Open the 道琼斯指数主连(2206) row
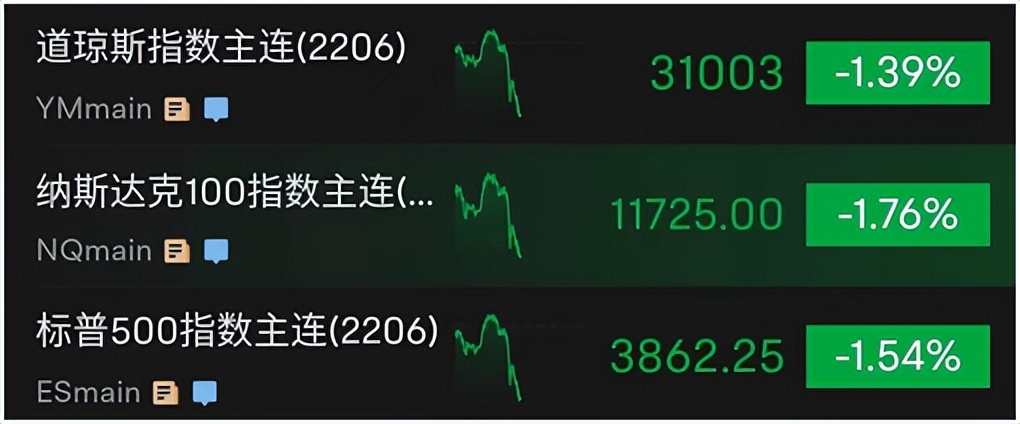Image resolution: width=1020 pixels, height=424 pixels. (x=220, y=47)
